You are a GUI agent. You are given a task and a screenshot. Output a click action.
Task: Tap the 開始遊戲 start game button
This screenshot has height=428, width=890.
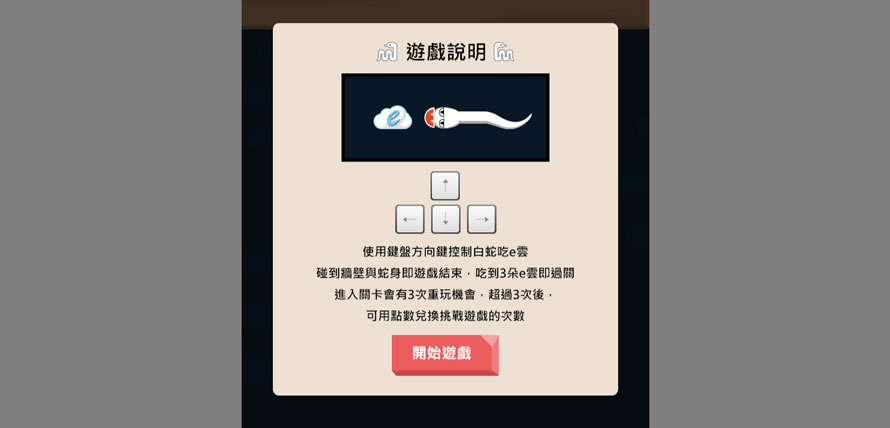444,353
